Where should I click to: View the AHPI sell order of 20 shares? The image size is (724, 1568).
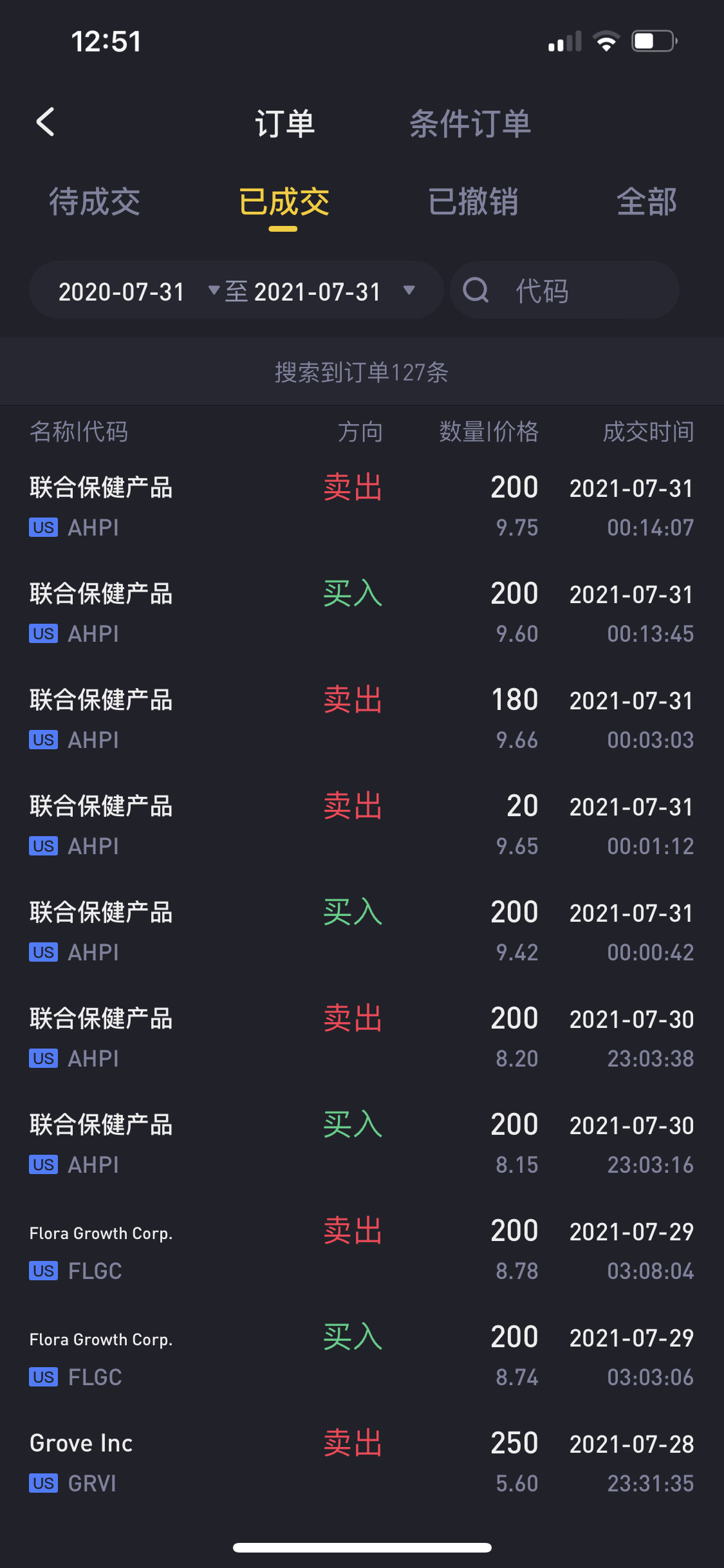362,825
